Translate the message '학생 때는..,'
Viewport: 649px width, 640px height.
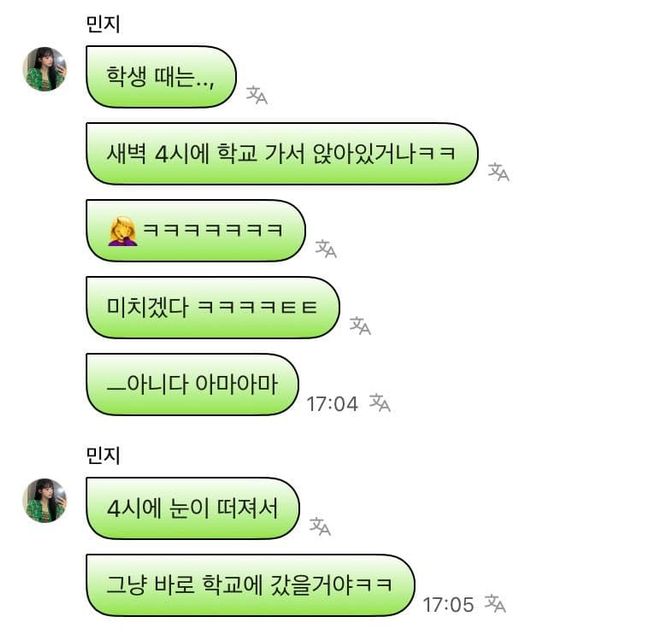pos(257,95)
